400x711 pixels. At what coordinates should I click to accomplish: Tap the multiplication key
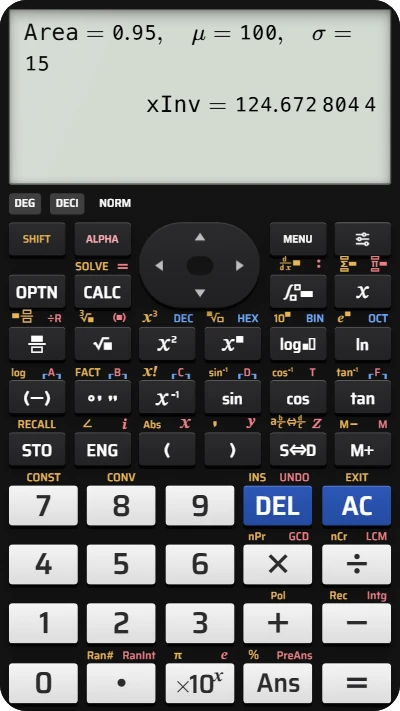[x=278, y=564]
